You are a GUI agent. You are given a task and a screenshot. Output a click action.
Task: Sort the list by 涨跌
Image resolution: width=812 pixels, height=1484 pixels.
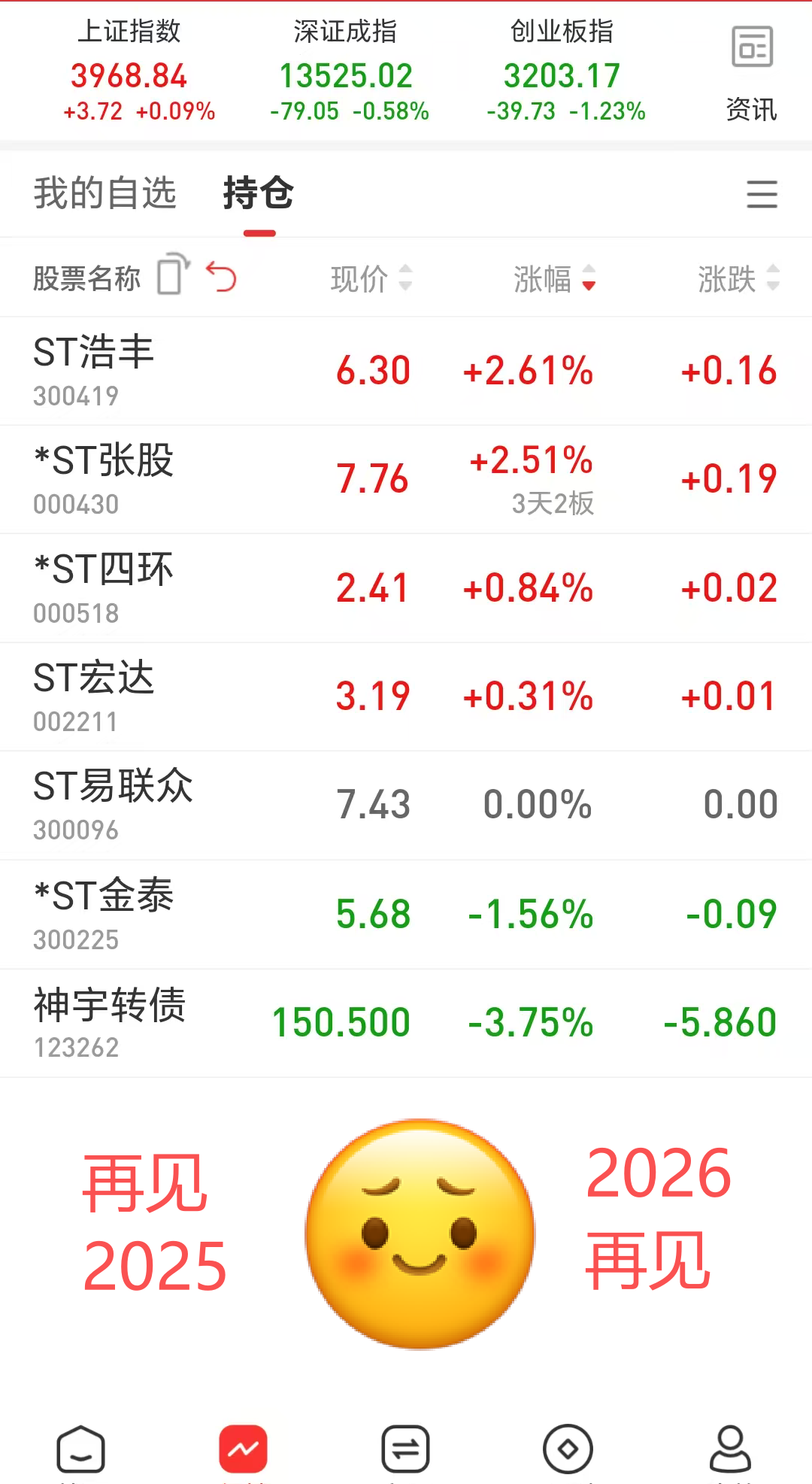click(x=739, y=278)
